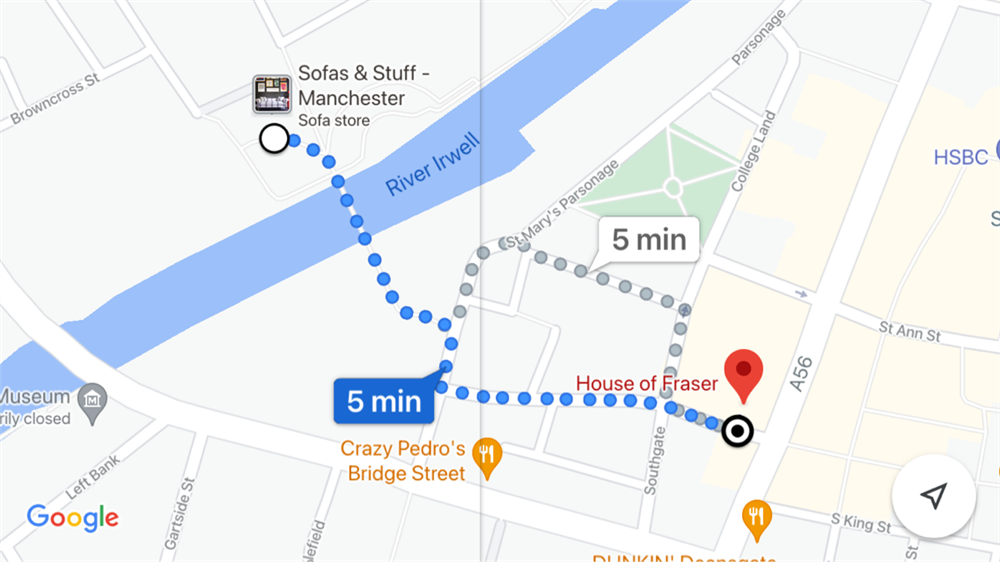Select the blue 5 min route label

tap(385, 402)
